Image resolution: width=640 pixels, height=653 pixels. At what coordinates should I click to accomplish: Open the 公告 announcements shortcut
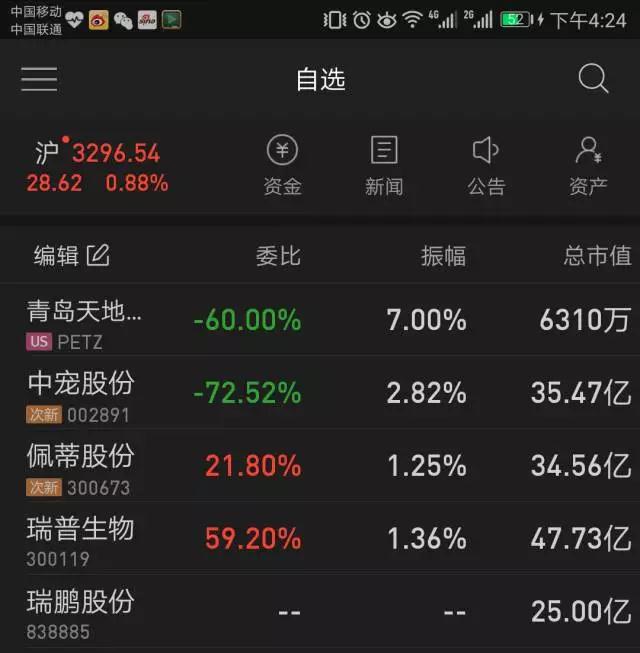point(486,166)
